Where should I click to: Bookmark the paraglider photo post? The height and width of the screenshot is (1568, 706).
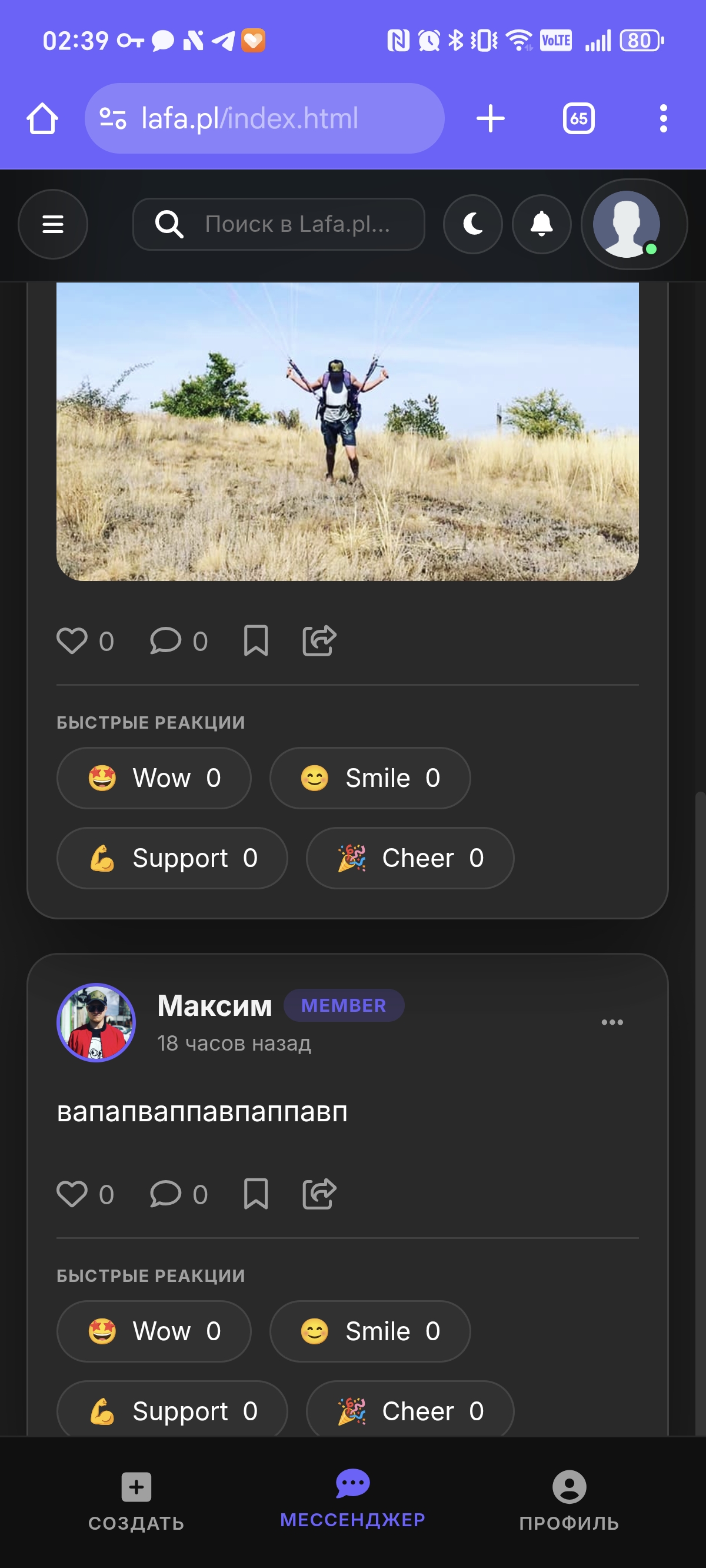tap(255, 640)
